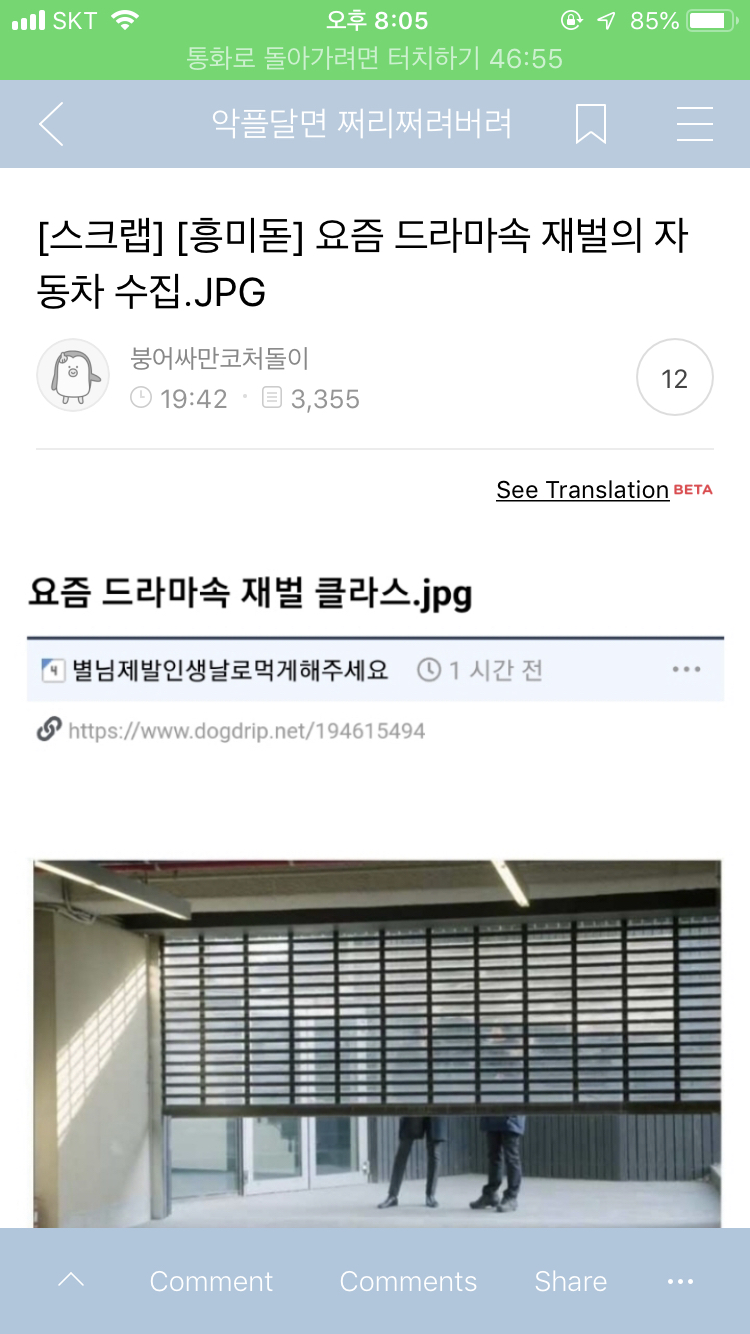The width and height of the screenshot is (750, 1334).
Task: Return to call via green banner
Action: [375, 59]
